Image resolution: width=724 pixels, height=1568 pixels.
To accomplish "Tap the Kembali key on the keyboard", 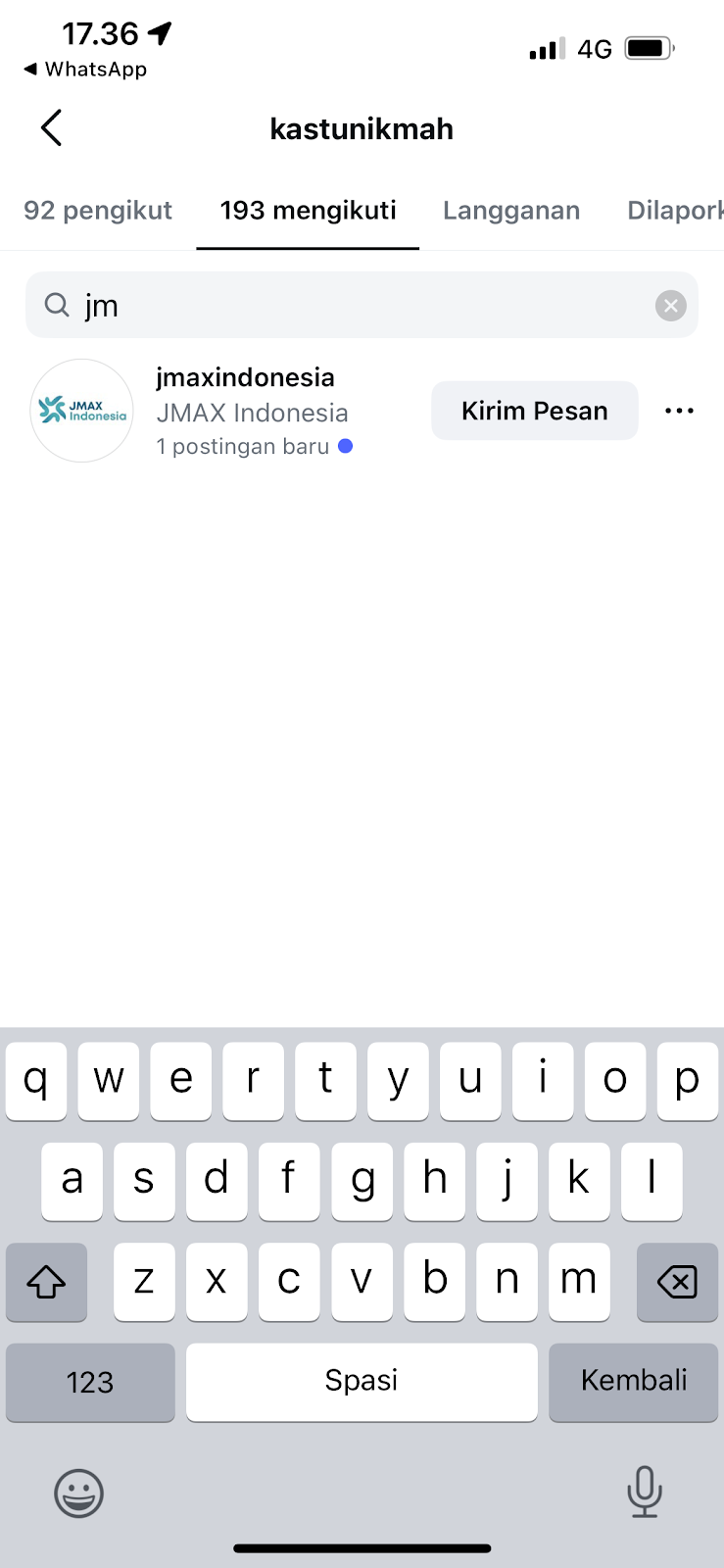I will (633, 1381).
